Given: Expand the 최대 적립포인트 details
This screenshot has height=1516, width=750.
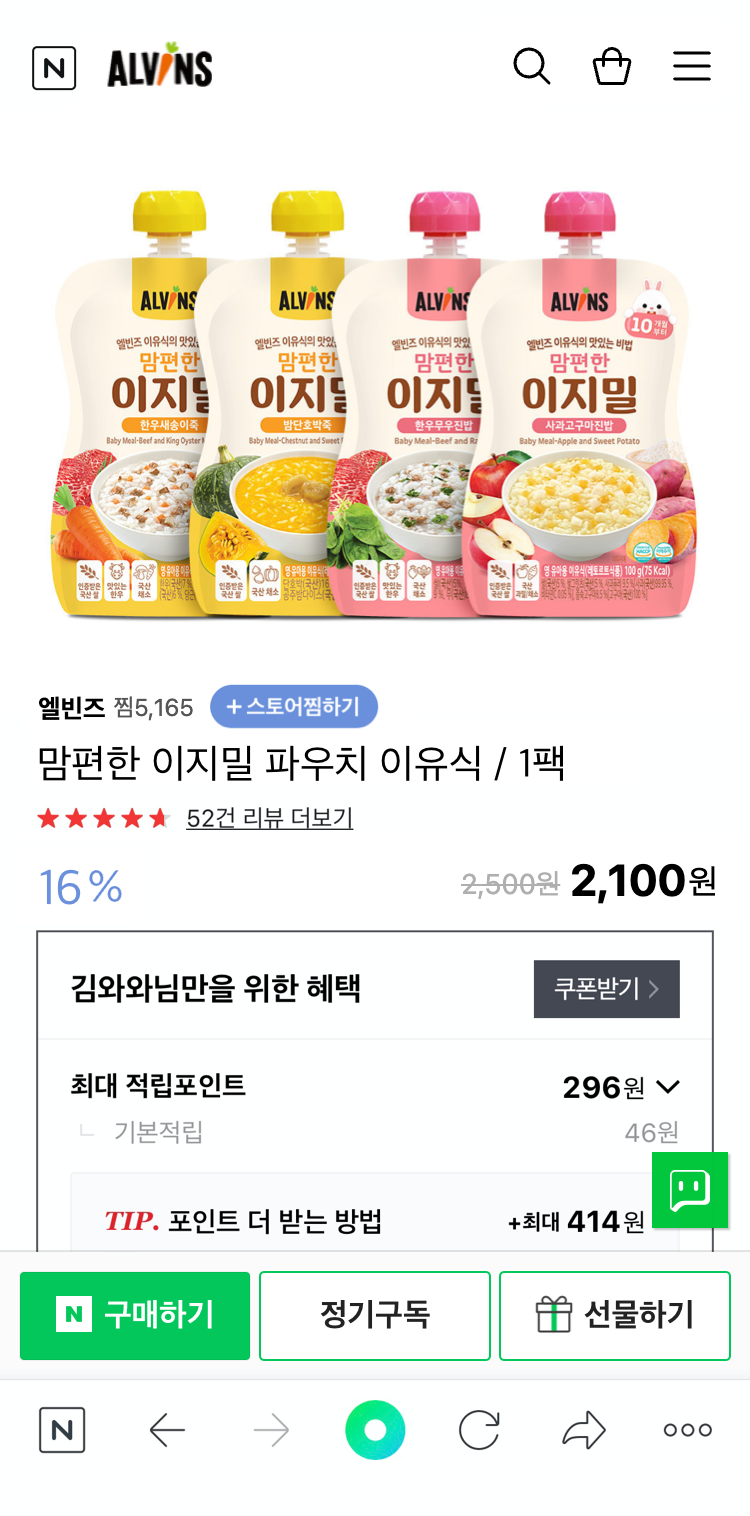Looking at the screenshot, I should click(x=668, y=1086).
